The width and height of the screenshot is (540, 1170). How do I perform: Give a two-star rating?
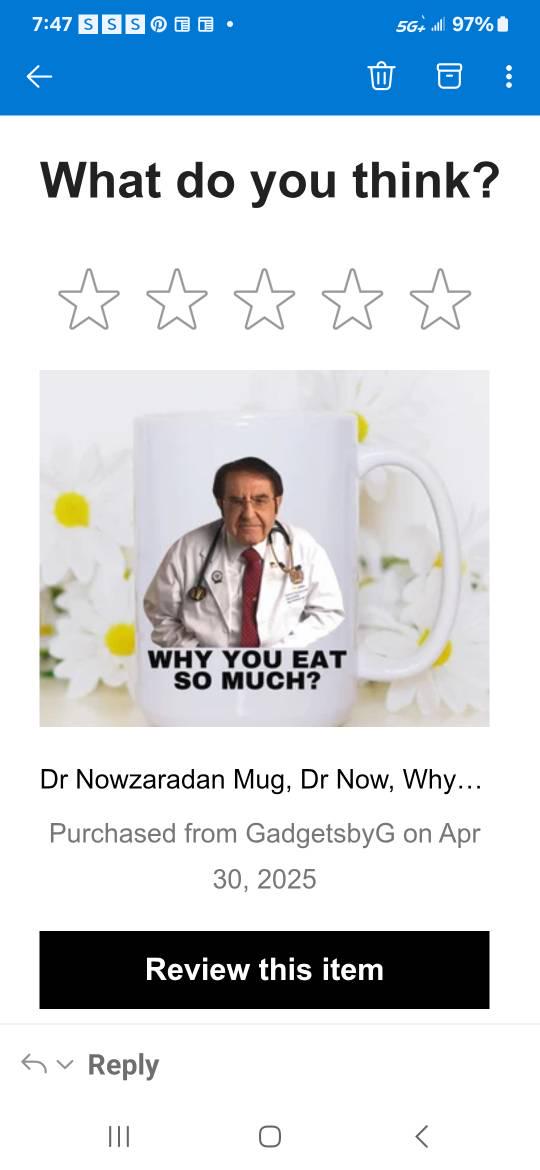tap(177, 299)
